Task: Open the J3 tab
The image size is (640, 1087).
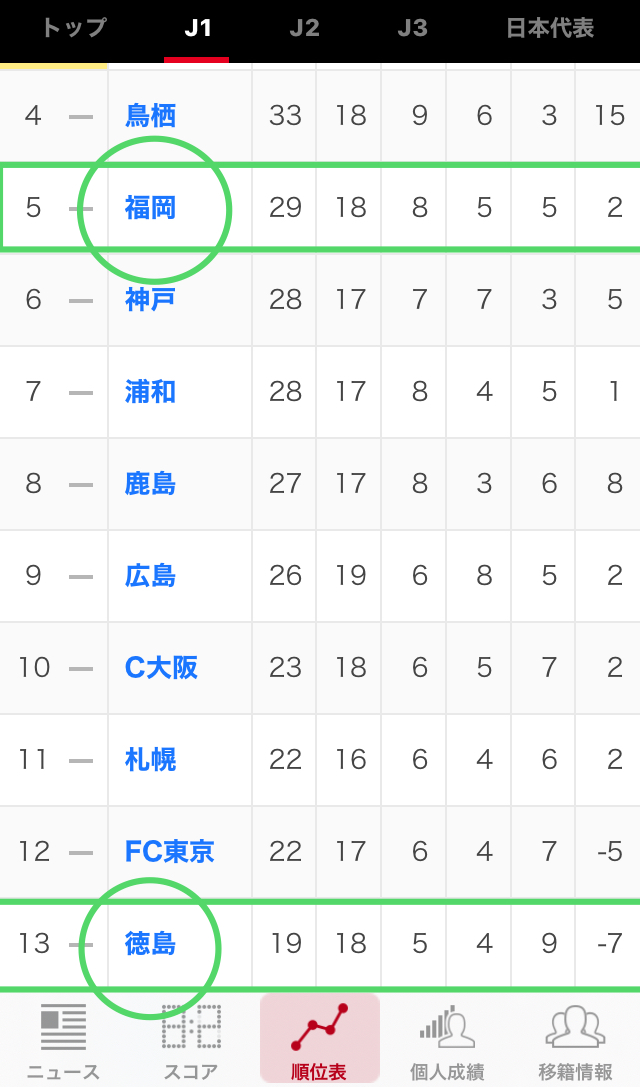Action: coord(412,28)
